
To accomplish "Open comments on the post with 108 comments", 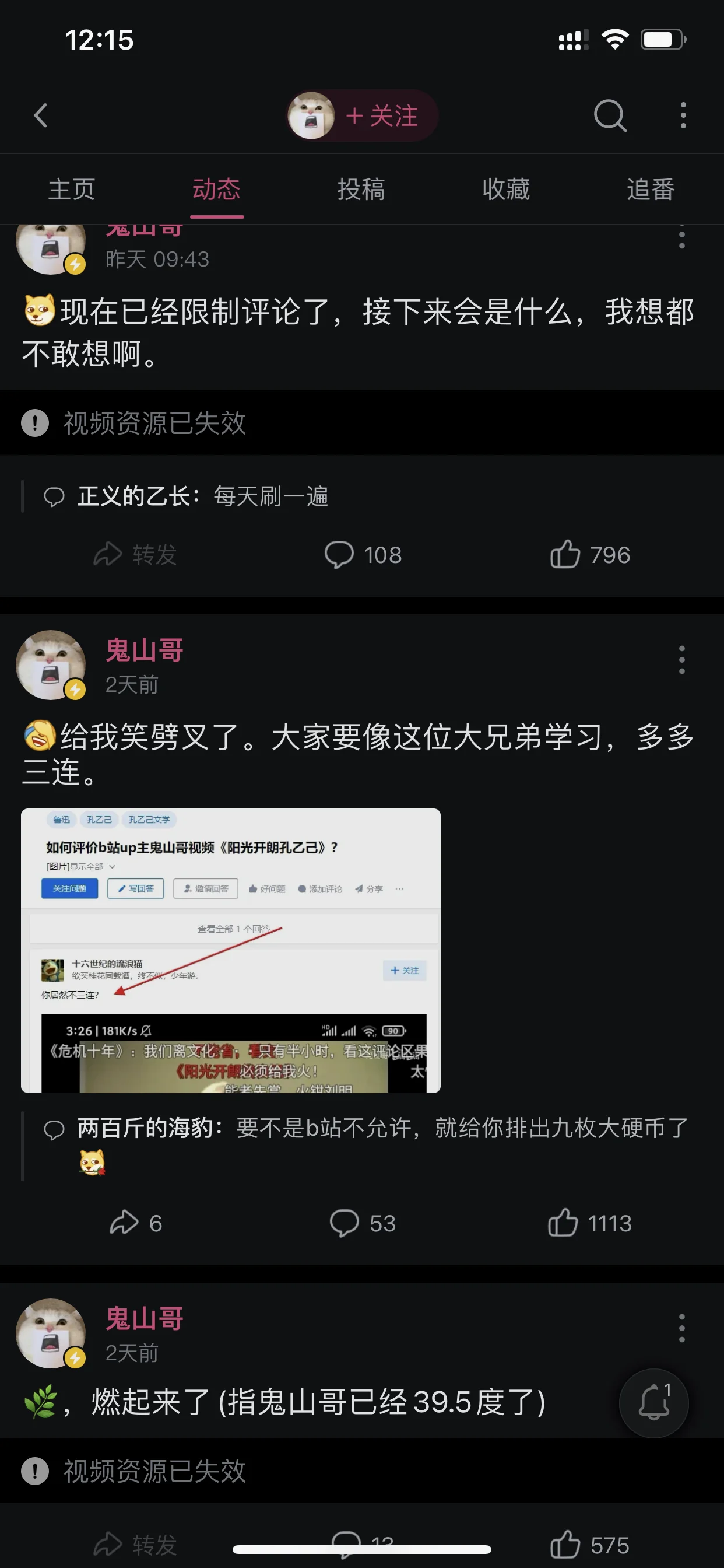I will tap(363, 555).
